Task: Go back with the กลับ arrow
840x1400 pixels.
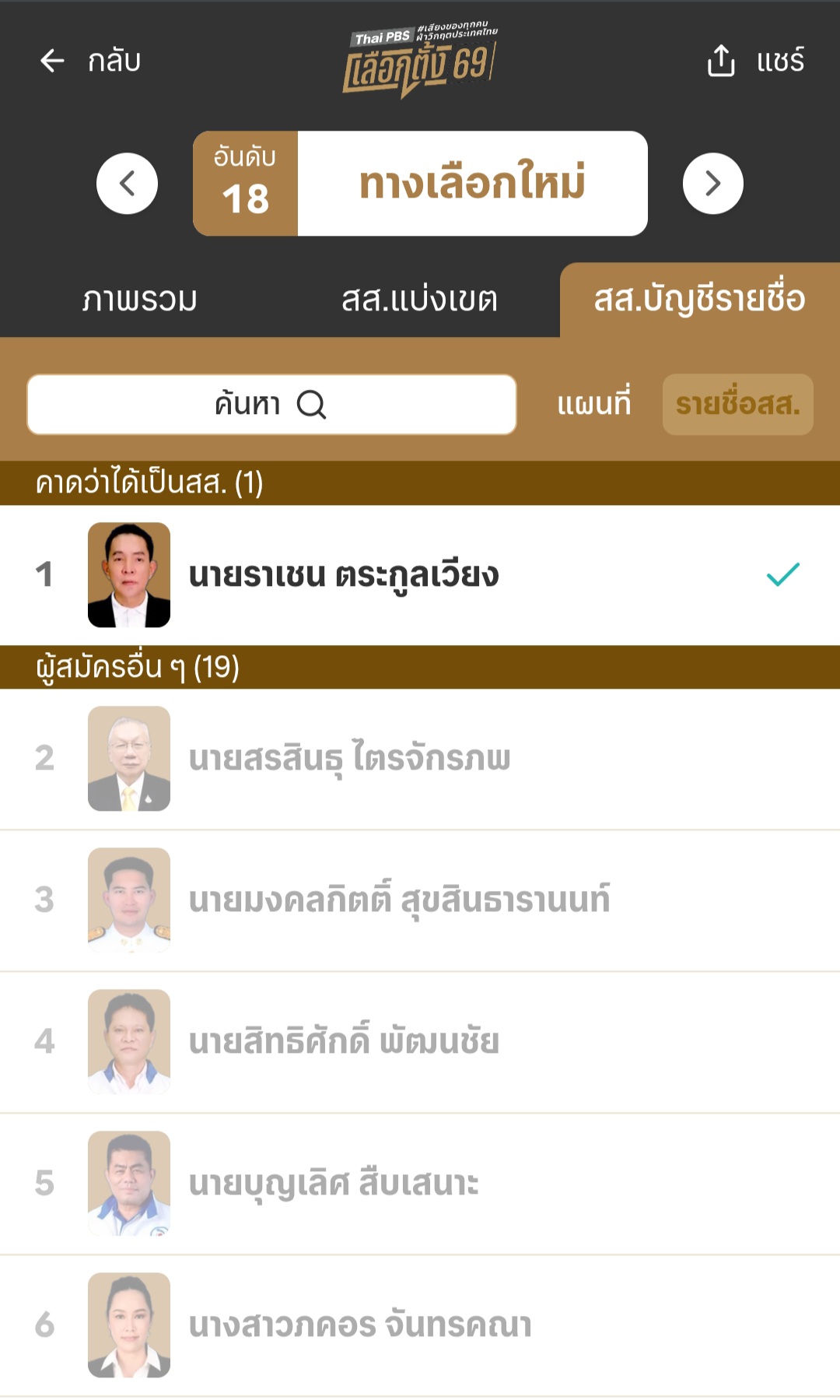Action: coord(89,61)
